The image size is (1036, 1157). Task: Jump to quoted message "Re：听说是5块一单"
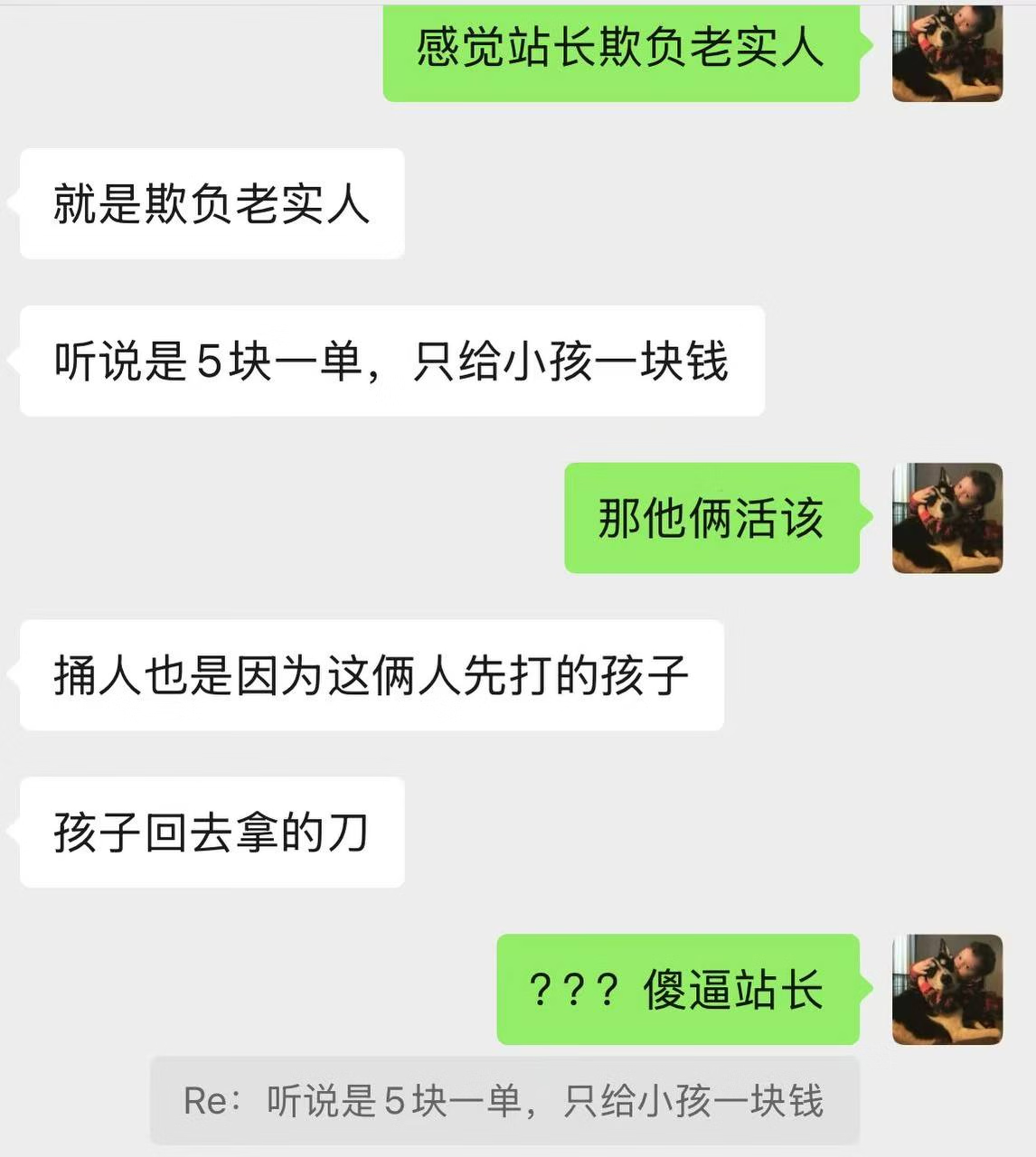point(504,1100)
